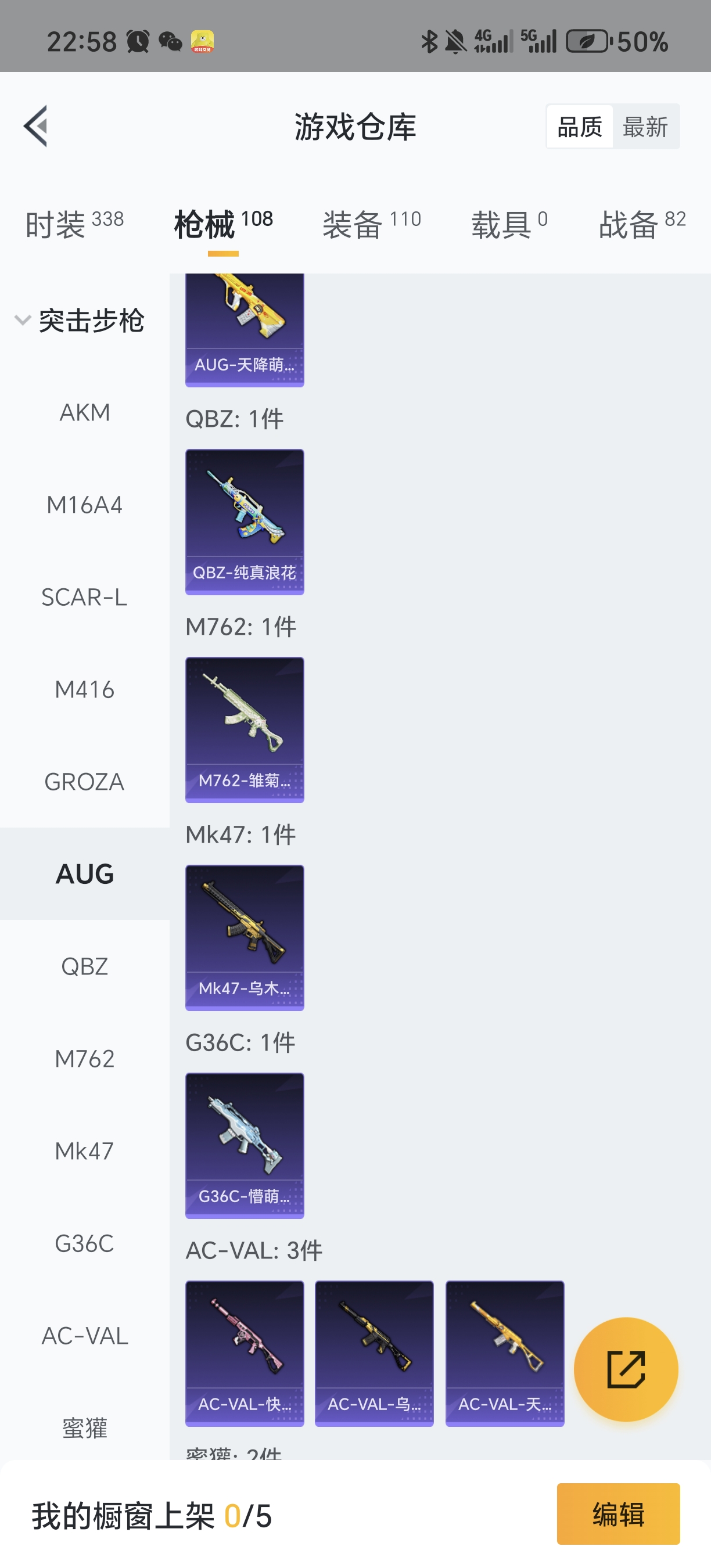Tap the 编辑 button
Viewport: 711px width, 1568px height.
pos(618,1514)
